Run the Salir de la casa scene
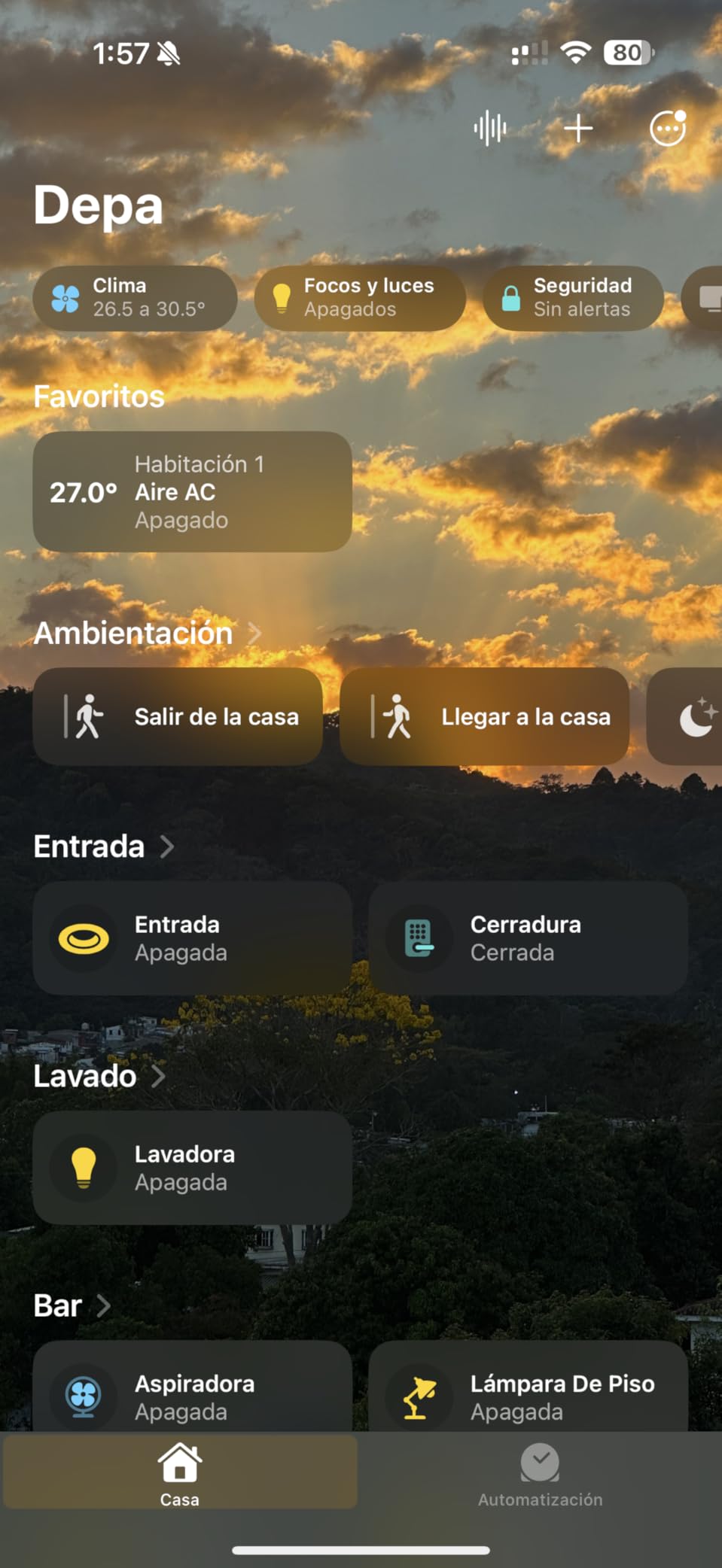 (178, 716)
